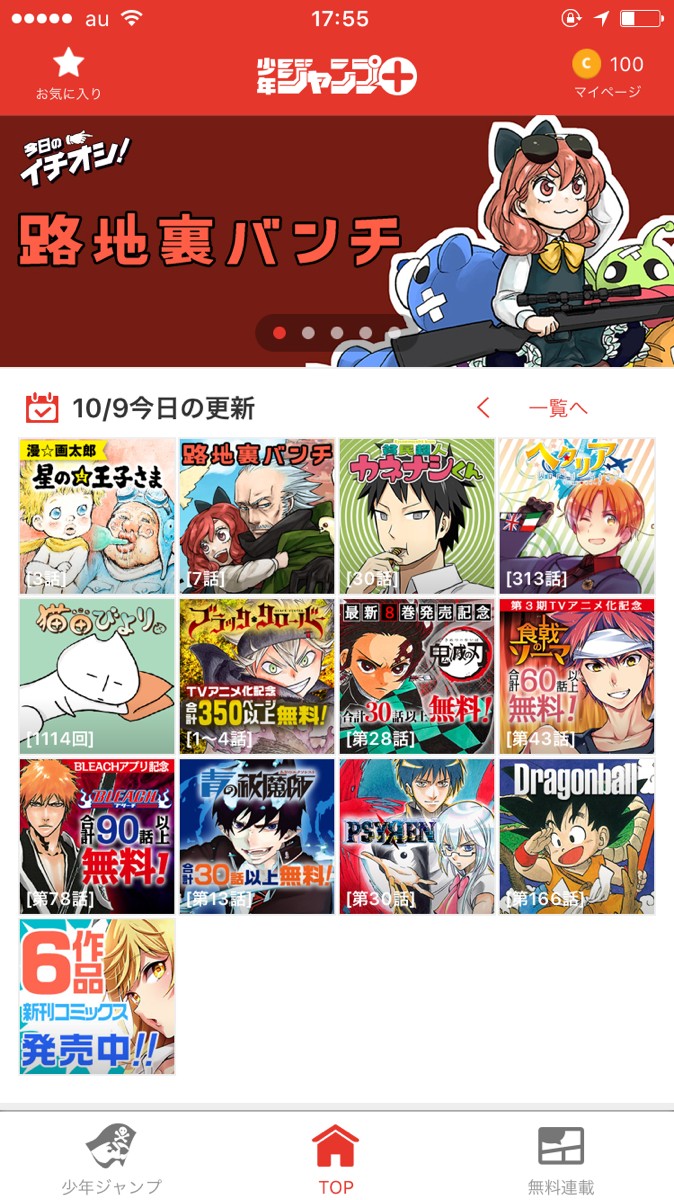Open the お気に入り favorites star
This screenshot has width=674, height=1200.
tap(68, 73)
